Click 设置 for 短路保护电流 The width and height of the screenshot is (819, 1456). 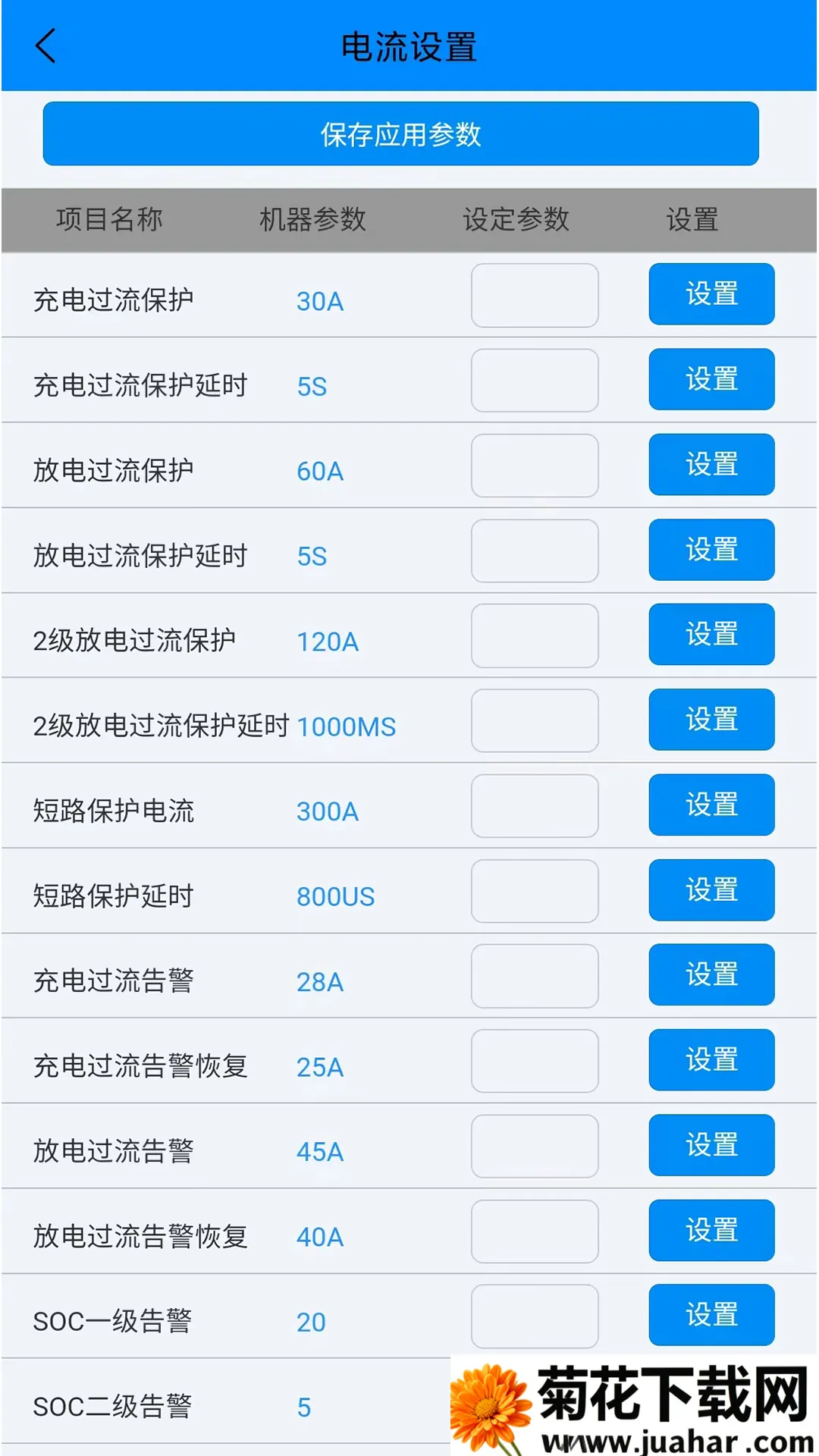[711, 805]
